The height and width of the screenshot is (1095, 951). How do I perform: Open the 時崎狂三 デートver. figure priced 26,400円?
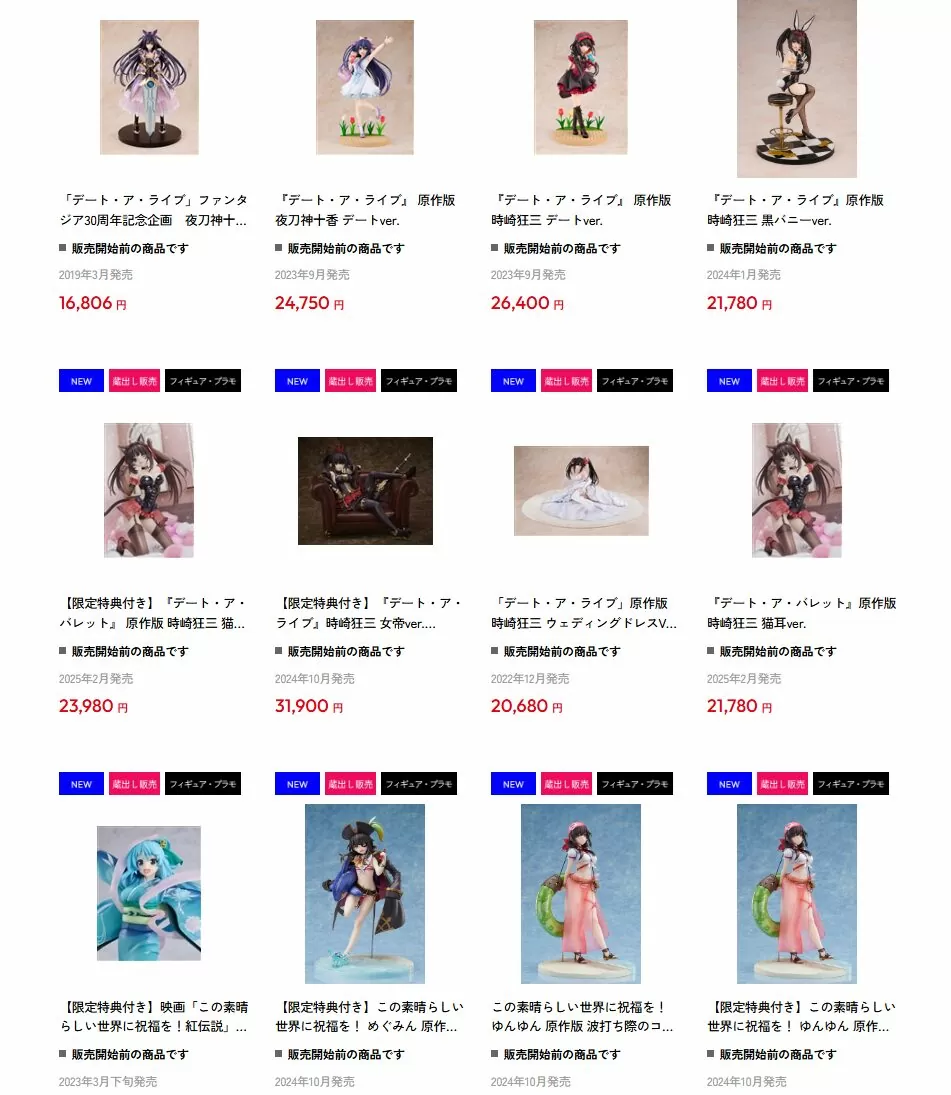click(x=581, y=209)
